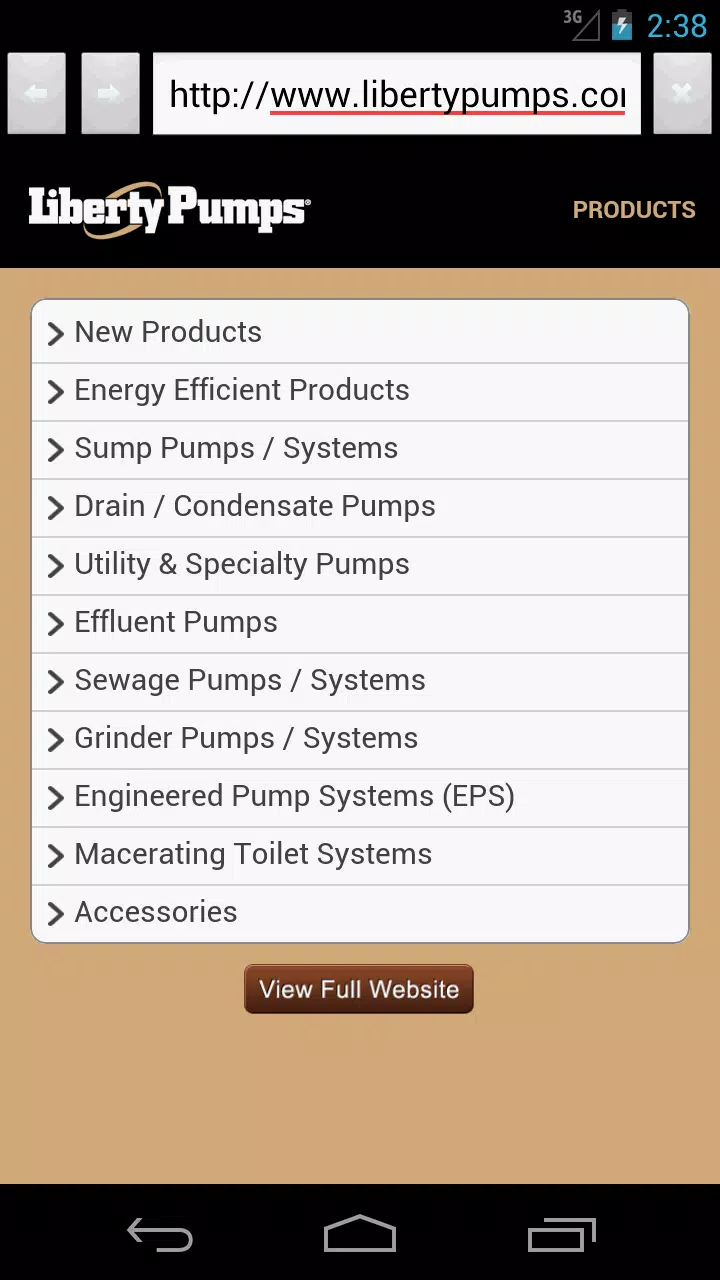Open the recent apps overview
The width and height of the screenshot is (720, 1280).
(x=561, y=1234)
